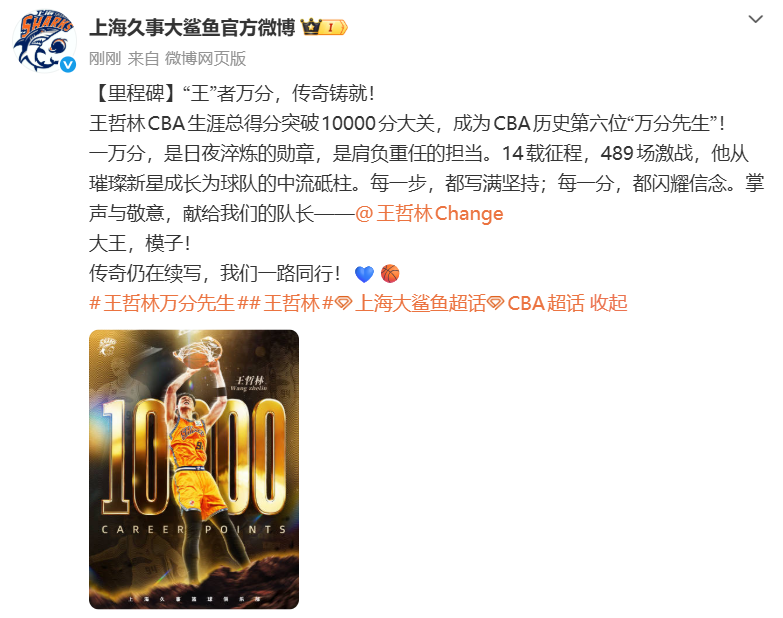The image size is (783, 618).
Task: Open 上海大鲨鱼超话 super topic
Action: pyautogui.click(x=411, y=303)
